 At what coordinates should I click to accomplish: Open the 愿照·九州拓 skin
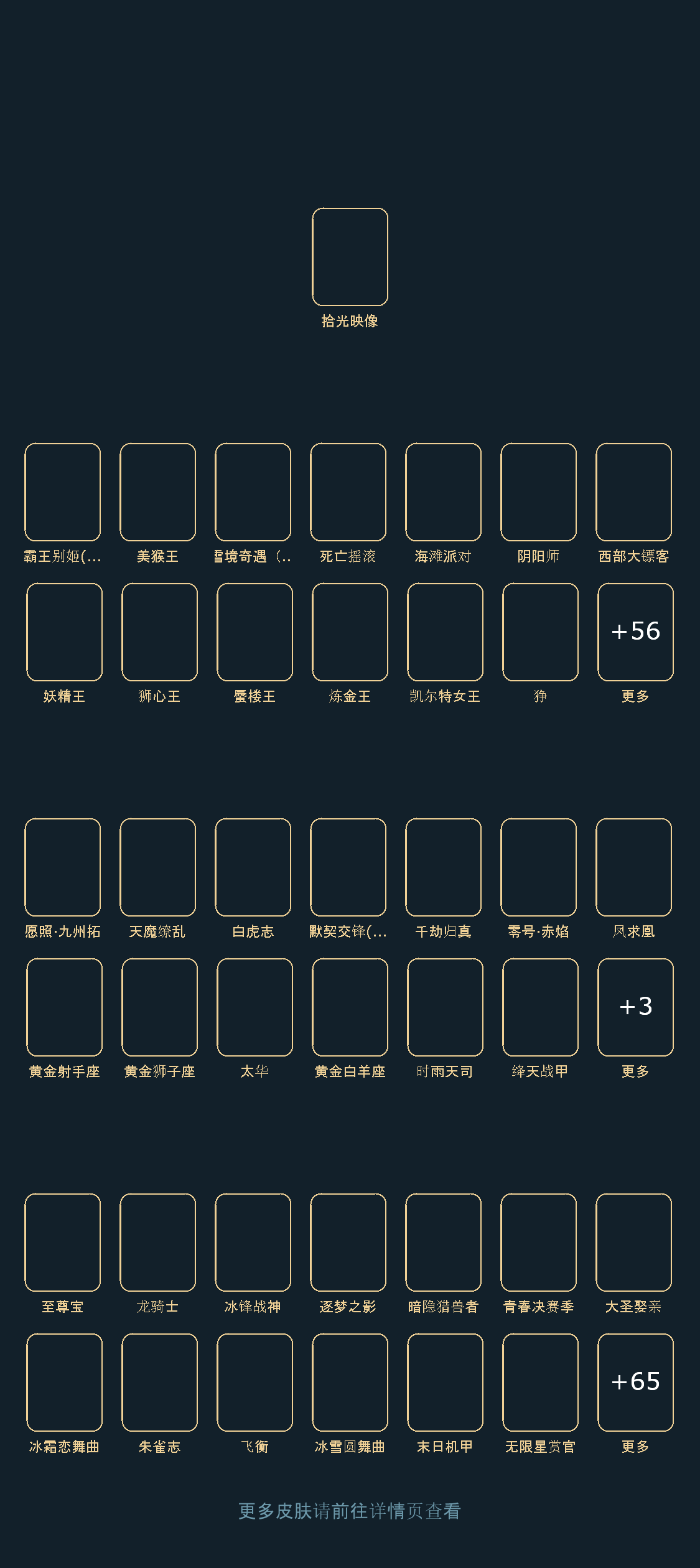click(x=62, y=867)
